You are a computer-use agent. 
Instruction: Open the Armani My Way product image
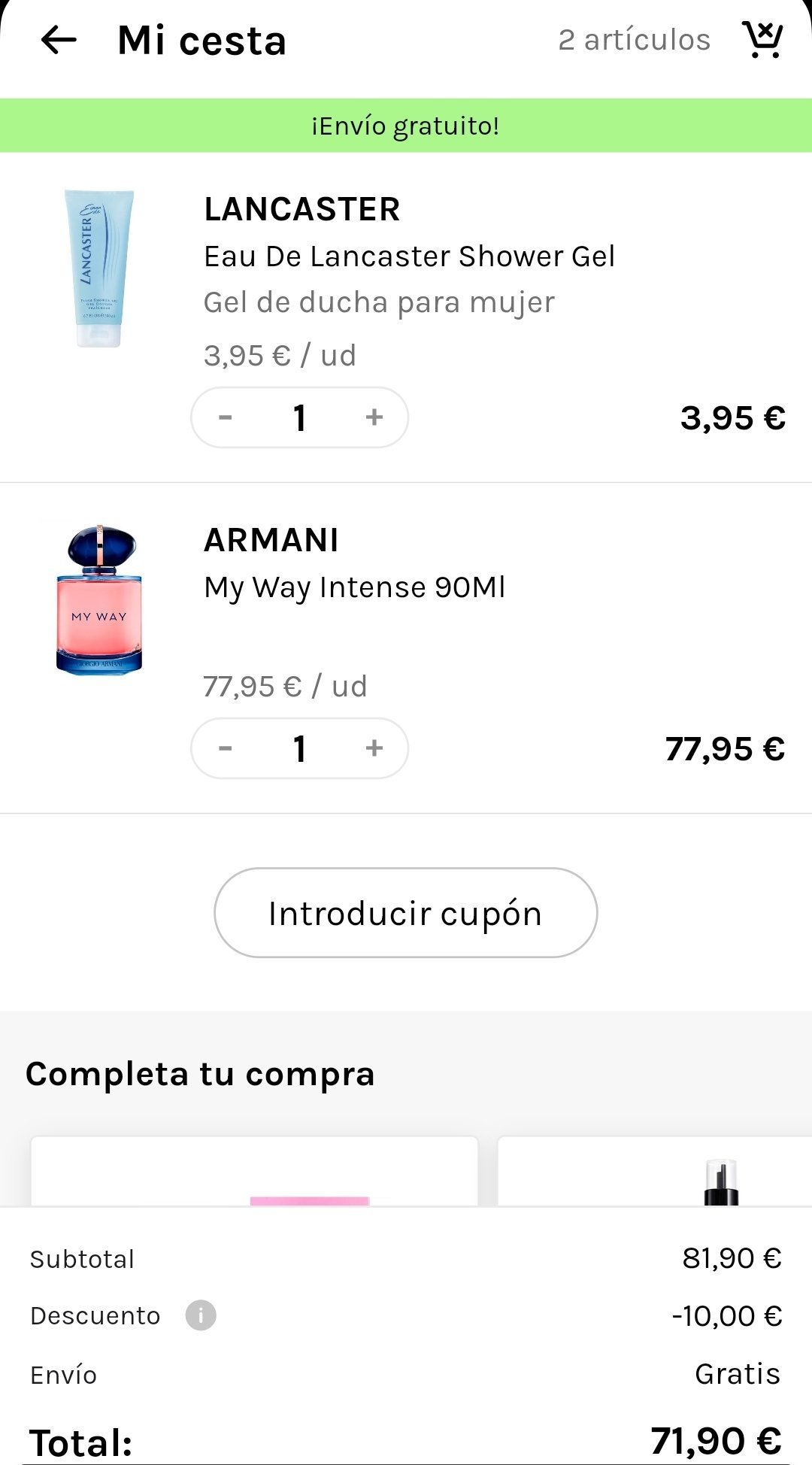tap(99, 599)
